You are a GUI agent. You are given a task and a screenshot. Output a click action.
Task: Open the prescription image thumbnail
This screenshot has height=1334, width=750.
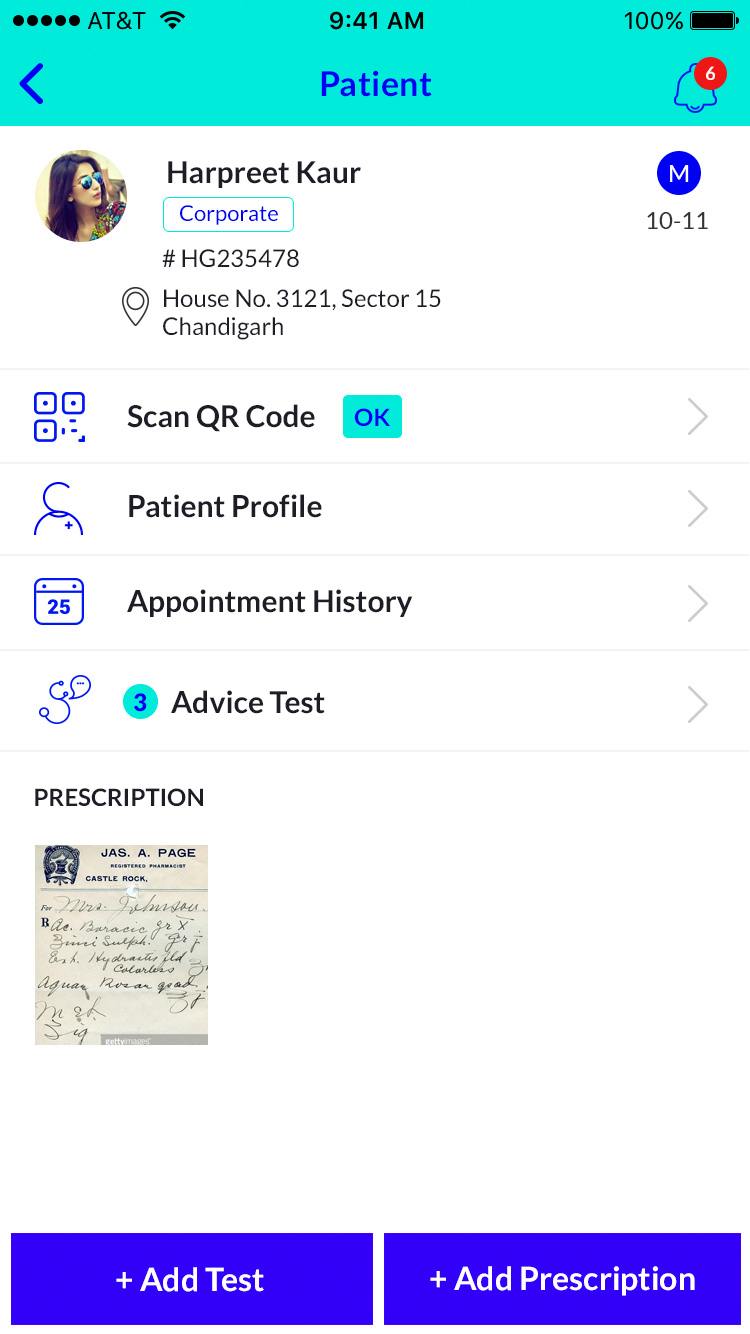[121, 945]
